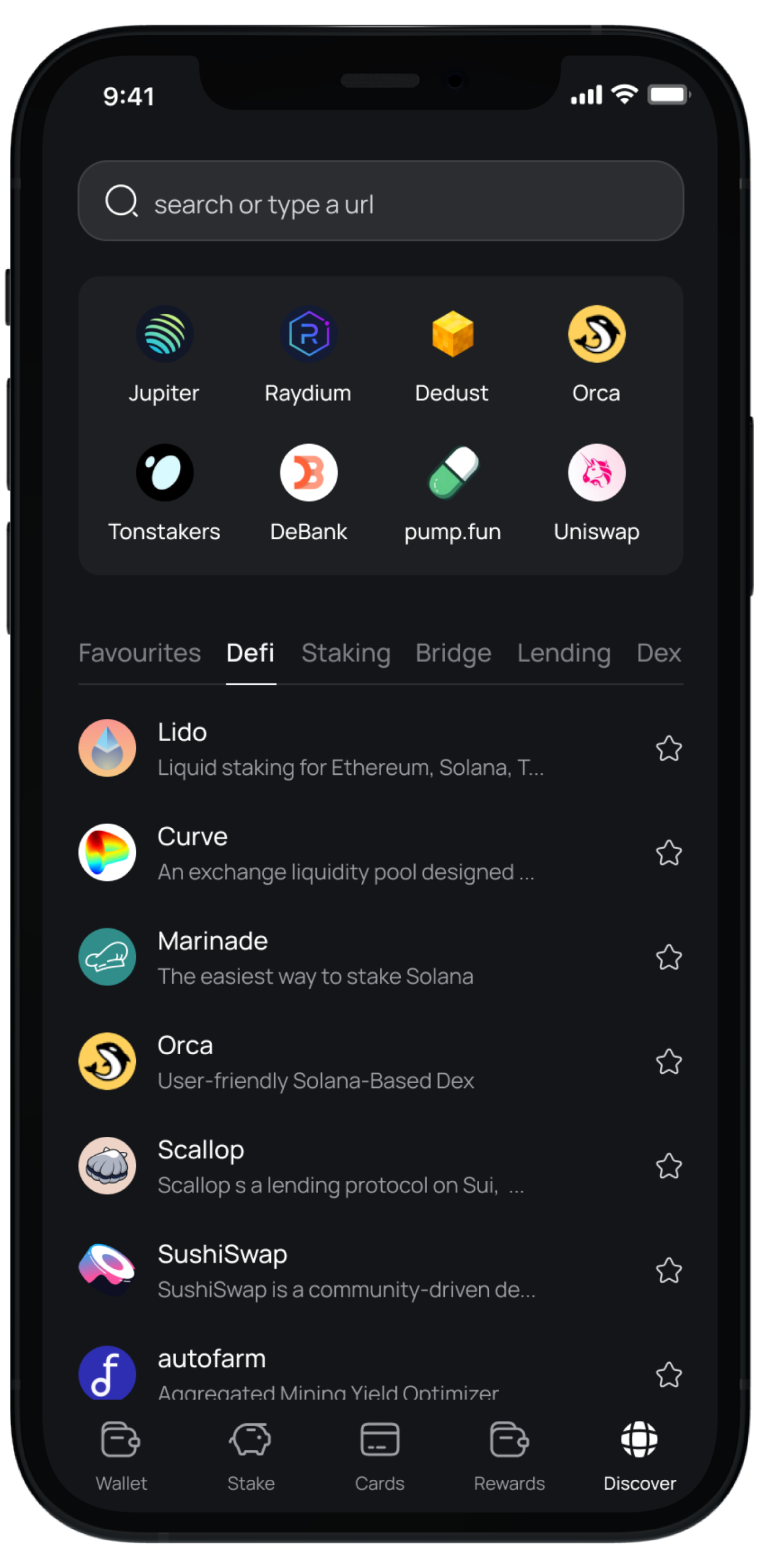Tap the search or type a url field

pyautogui.click(x=380, y=202)
